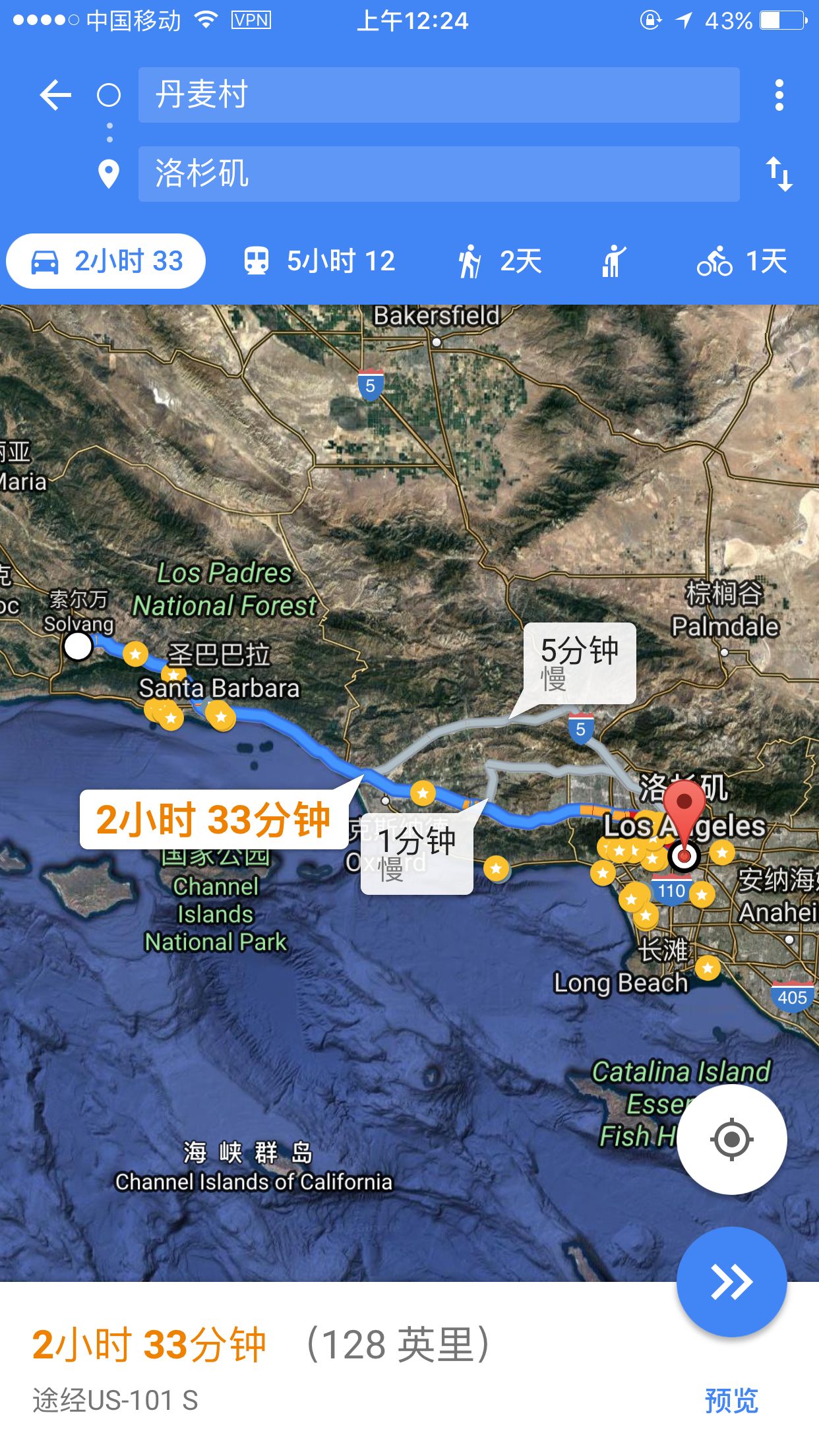Start navigation with the blue arrow button
Viewport: 819px width, 1456px height.
[x=731, y=1282]
